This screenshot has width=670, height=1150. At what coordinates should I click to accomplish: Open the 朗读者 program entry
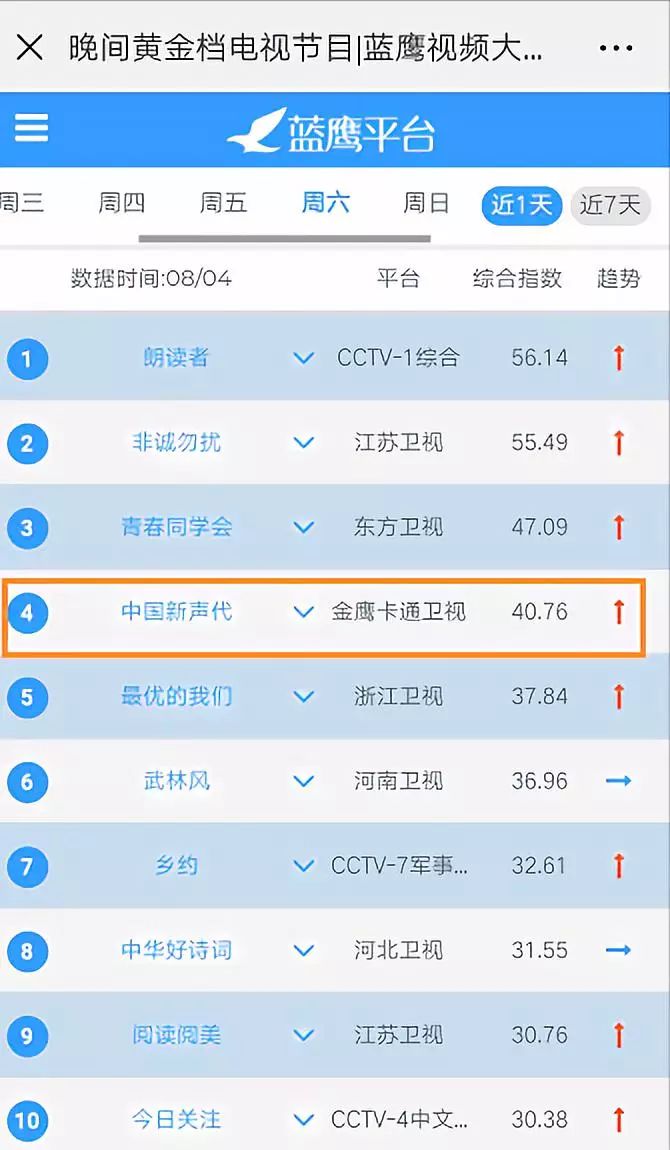(176, 357)
